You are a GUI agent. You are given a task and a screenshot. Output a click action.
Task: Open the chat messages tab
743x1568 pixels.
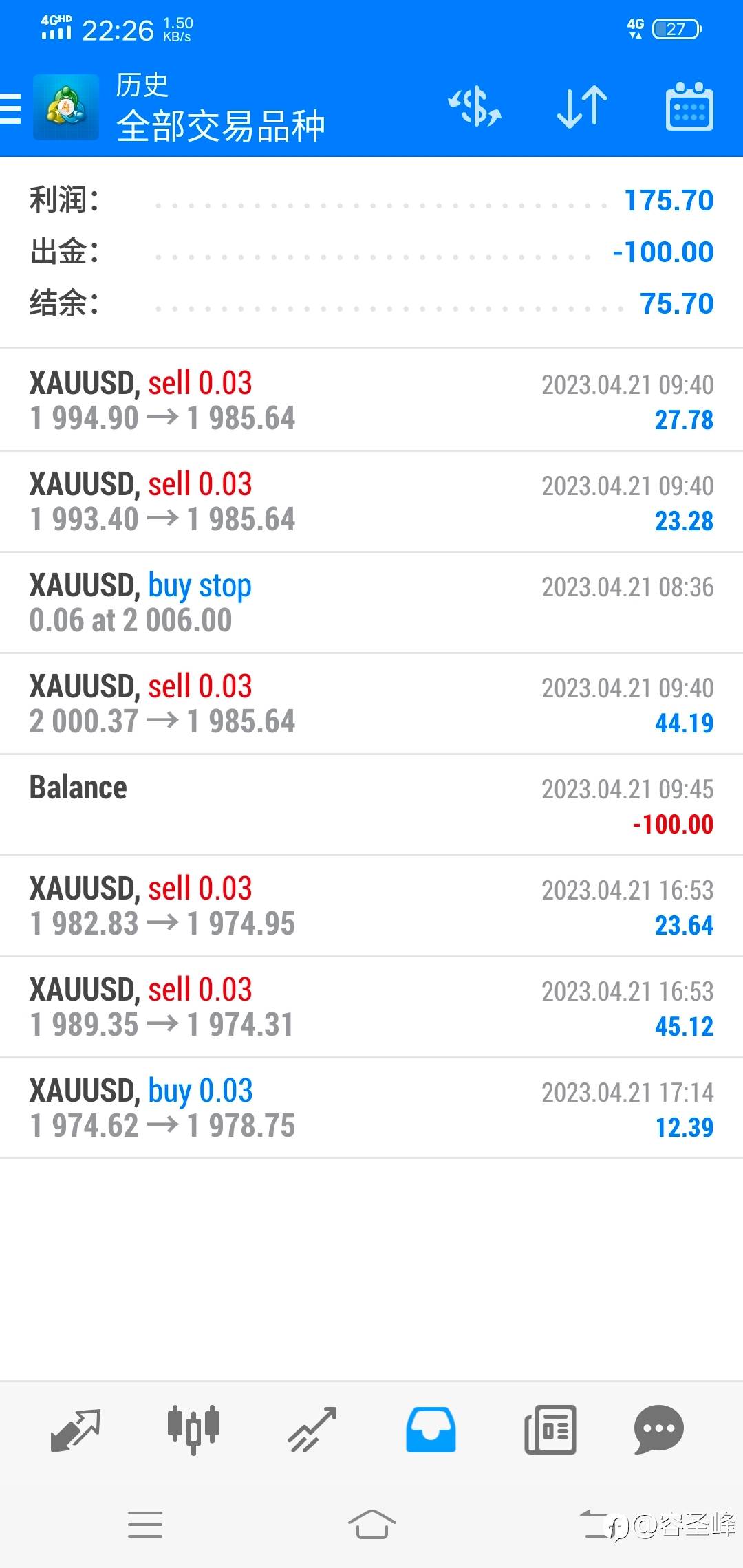point(658,1430)
